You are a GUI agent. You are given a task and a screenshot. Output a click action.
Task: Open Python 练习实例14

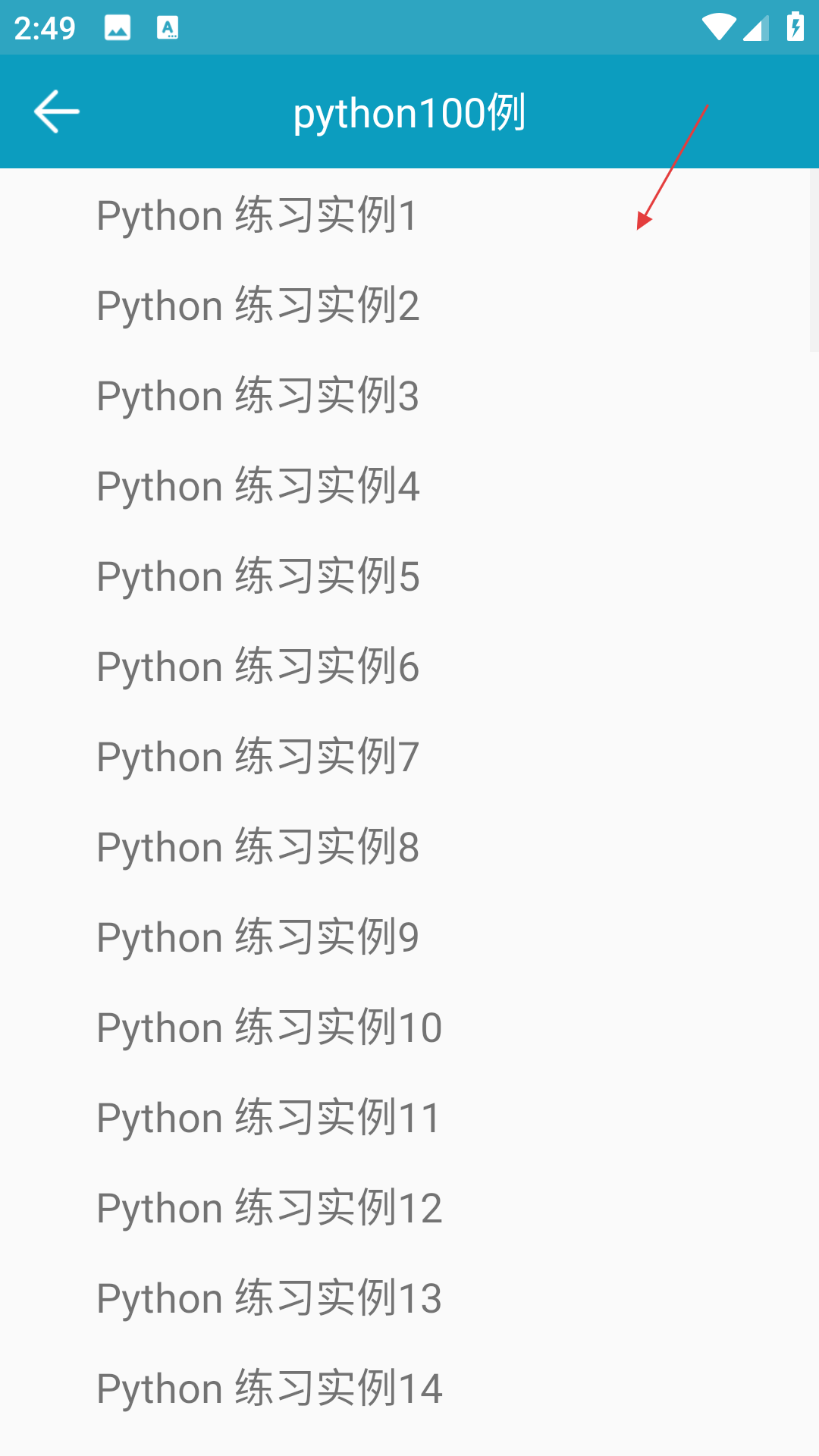tap(269, 1389)
